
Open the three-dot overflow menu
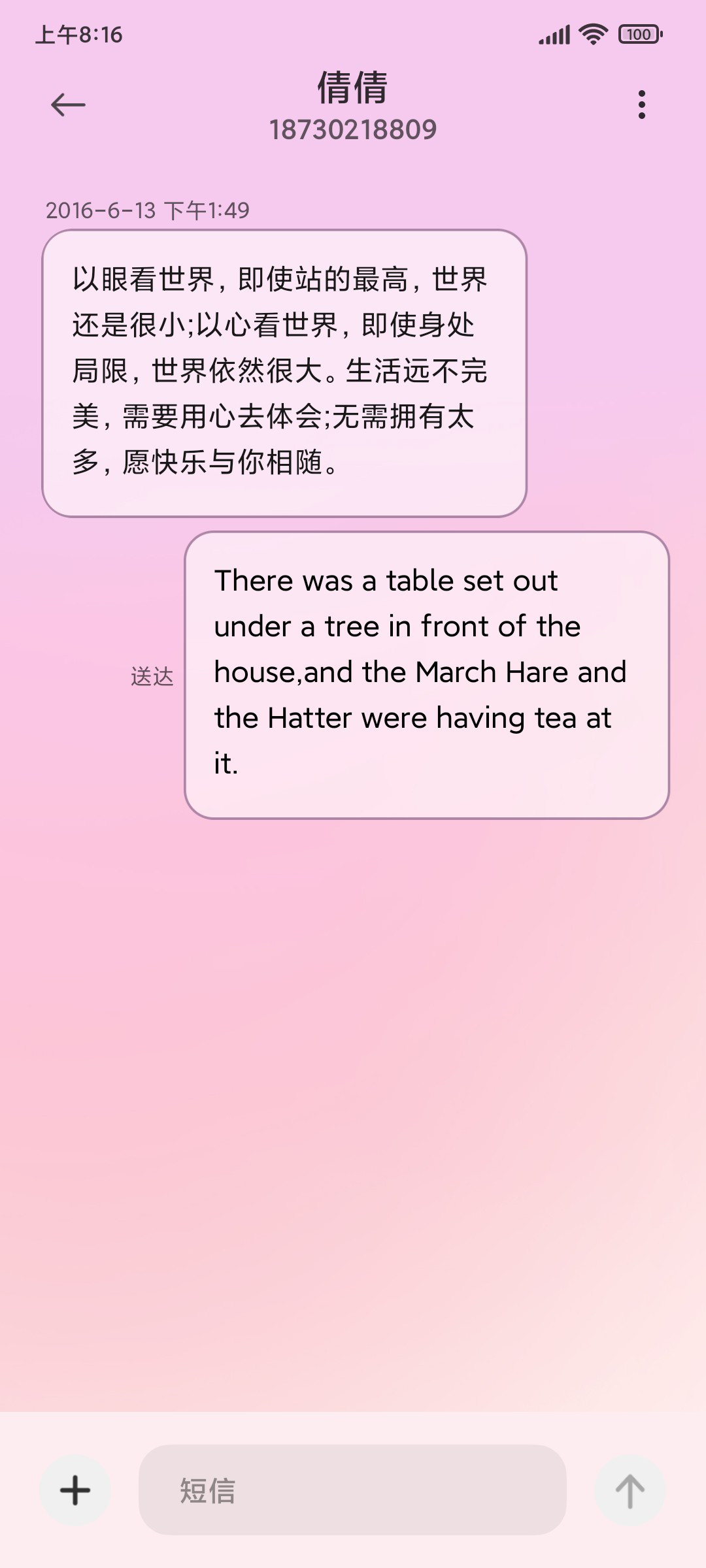click(x=642, y=105)
